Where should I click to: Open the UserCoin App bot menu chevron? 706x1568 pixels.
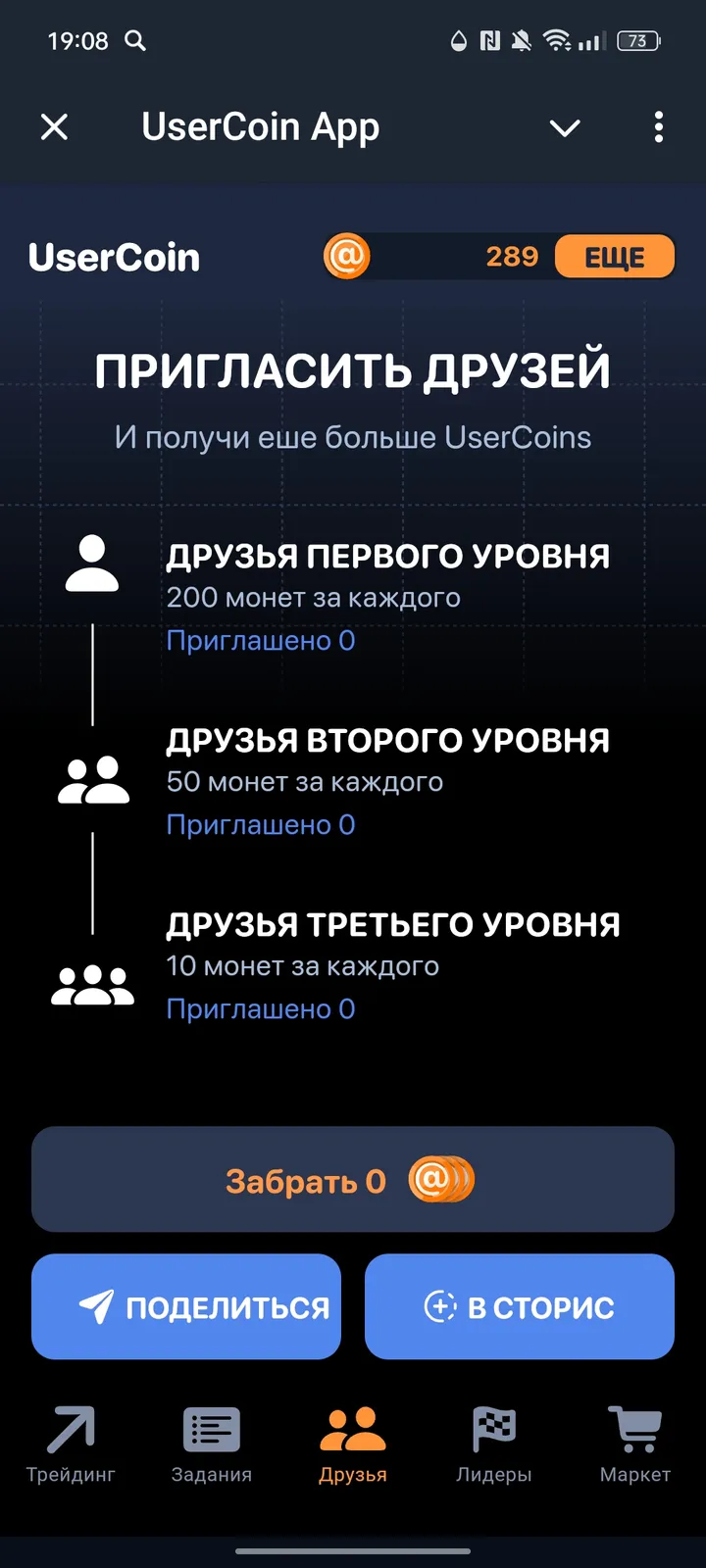565,127
